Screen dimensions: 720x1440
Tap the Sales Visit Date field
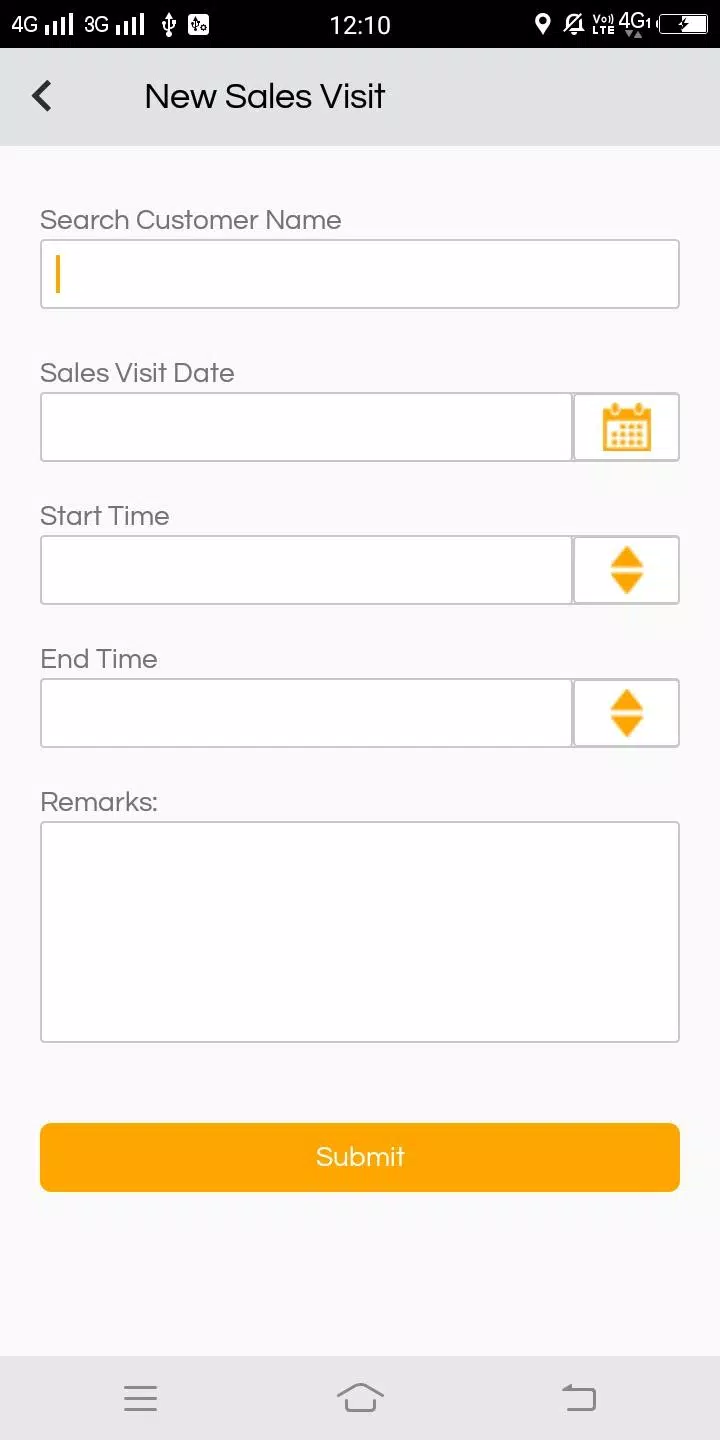pos(306,427)
